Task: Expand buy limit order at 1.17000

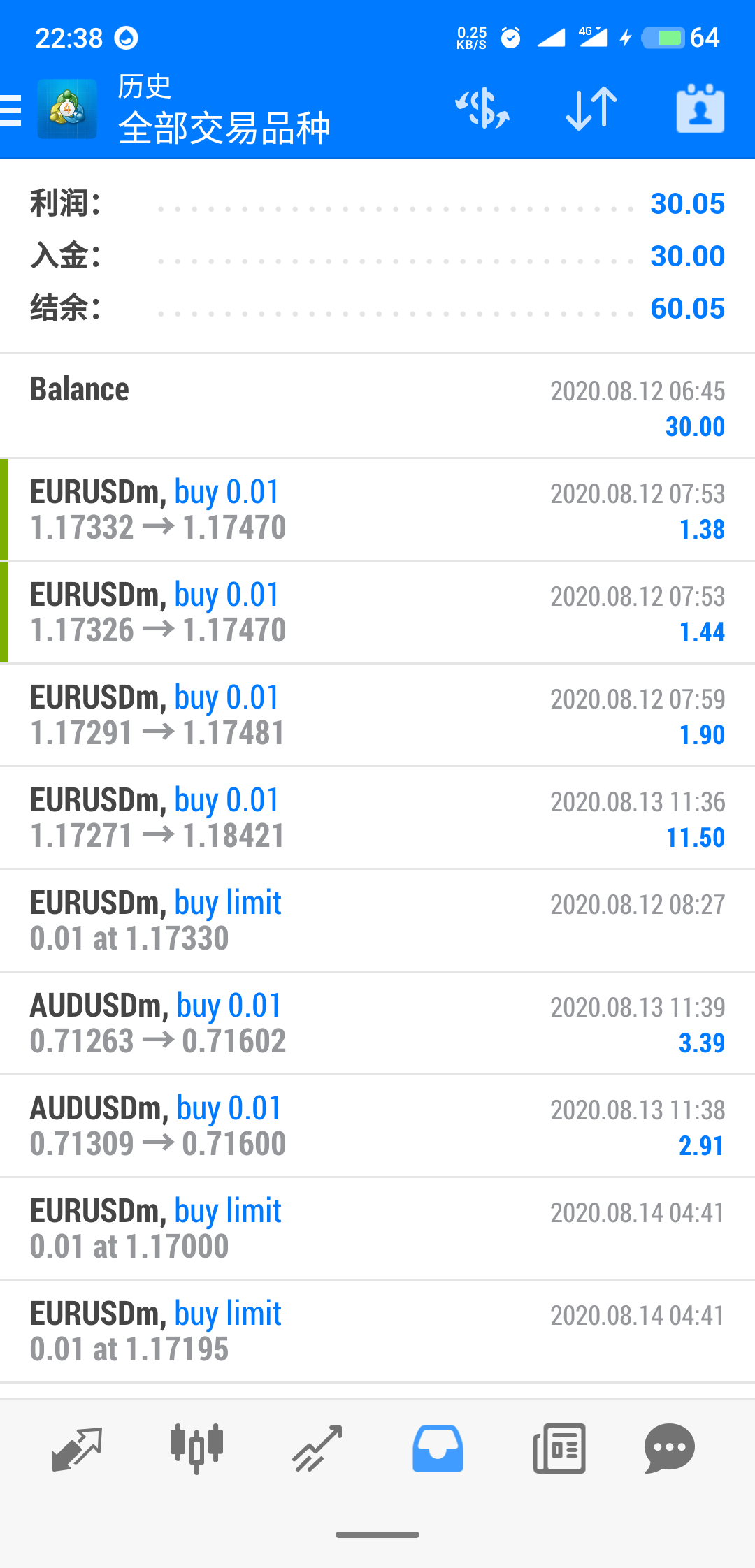Action: tap(377, 1229)
